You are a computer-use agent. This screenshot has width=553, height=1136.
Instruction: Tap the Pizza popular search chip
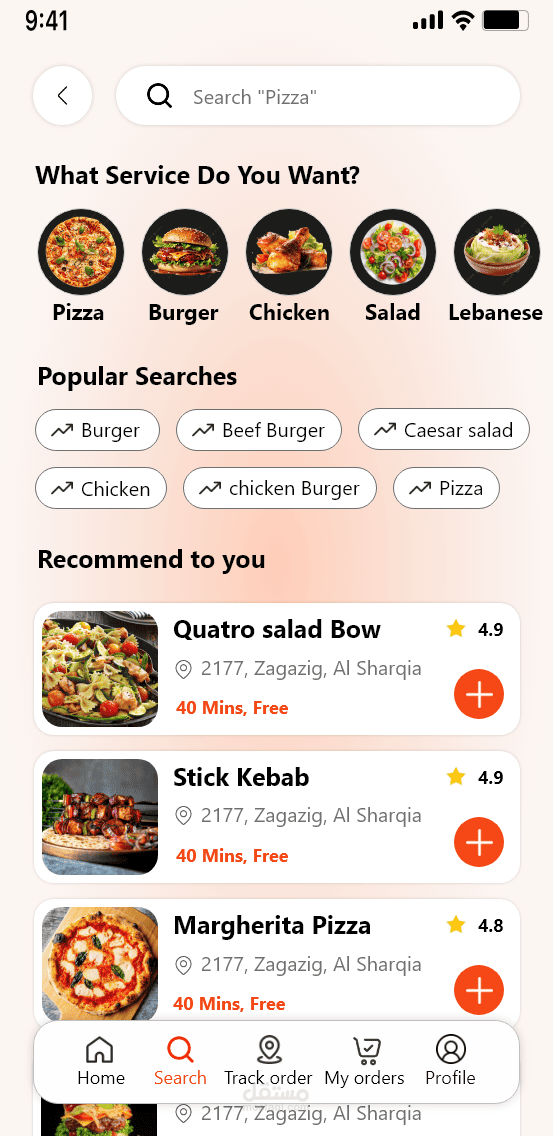point(446,488)
